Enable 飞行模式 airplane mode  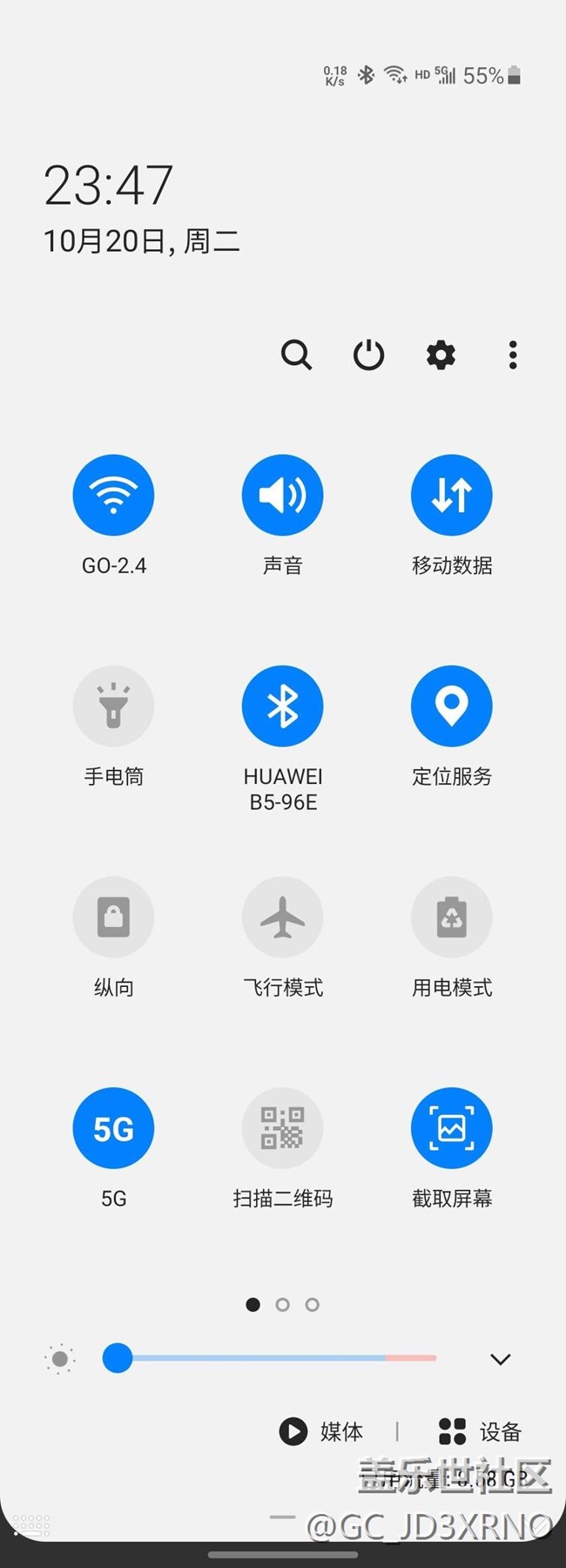tap(282, 916)
